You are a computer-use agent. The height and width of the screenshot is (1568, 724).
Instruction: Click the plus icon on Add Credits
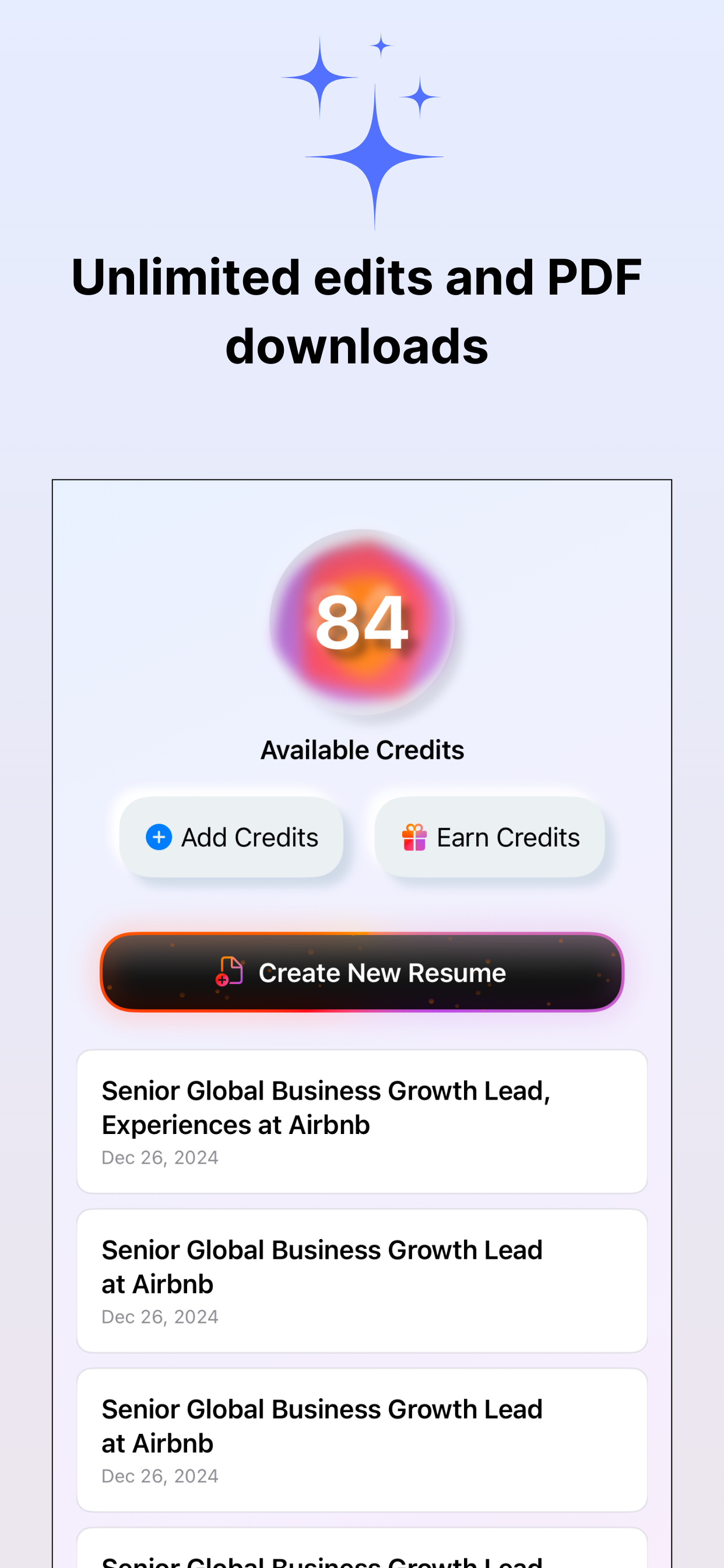pos(158,836)
